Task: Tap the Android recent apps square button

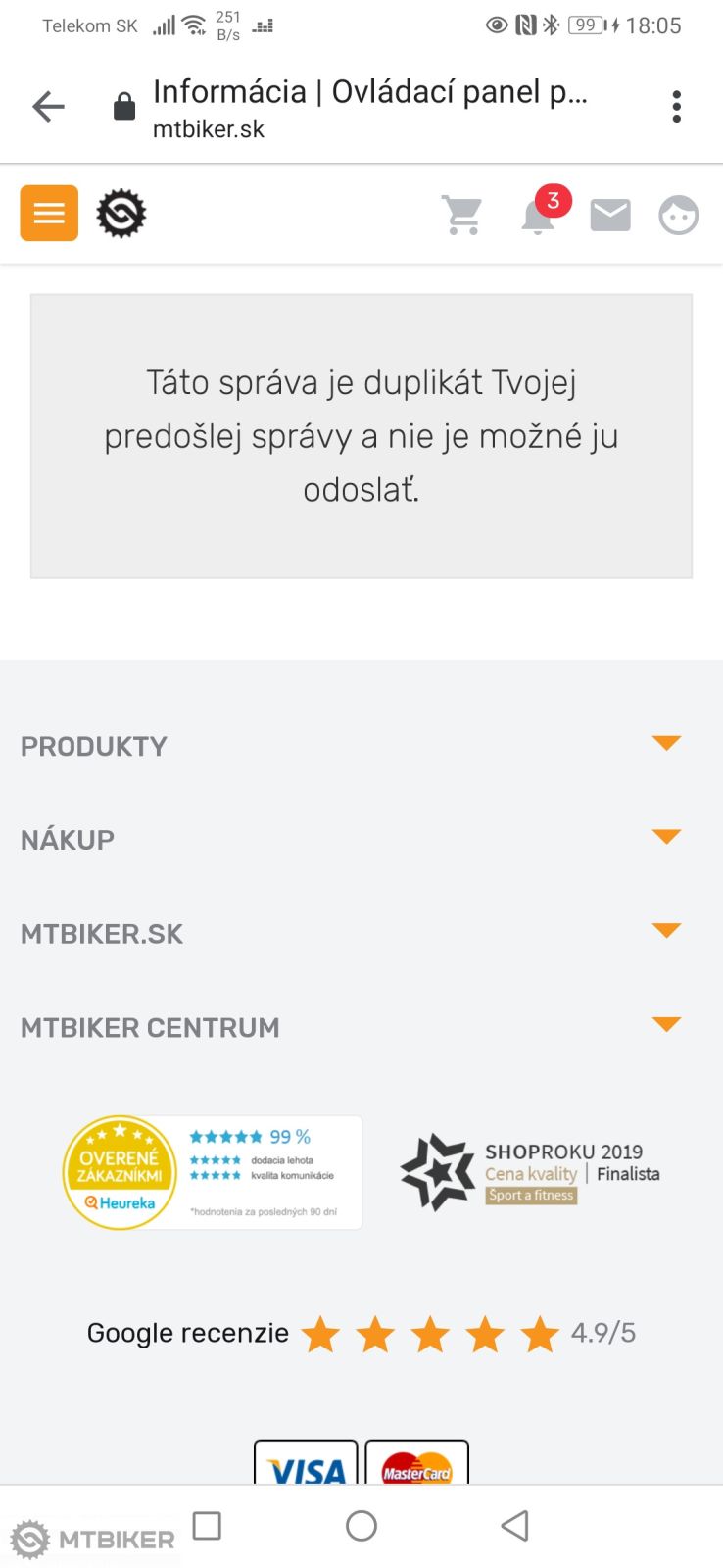Action: (x=206, y=1525)
